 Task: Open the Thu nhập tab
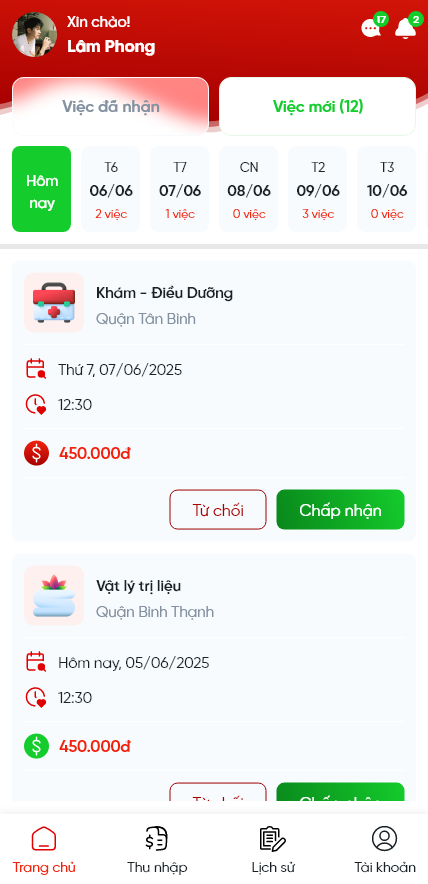[157, 850]
